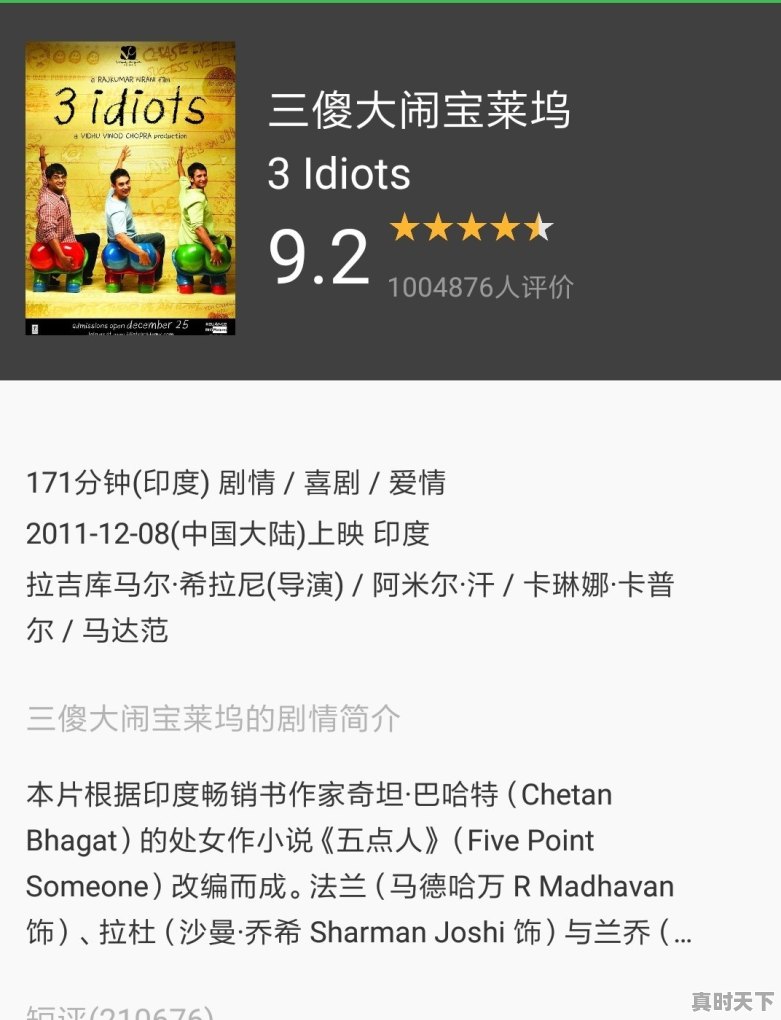781x1020 pixels.
Task: Expand the truncated plot synopsis
Action: [681, 934]
